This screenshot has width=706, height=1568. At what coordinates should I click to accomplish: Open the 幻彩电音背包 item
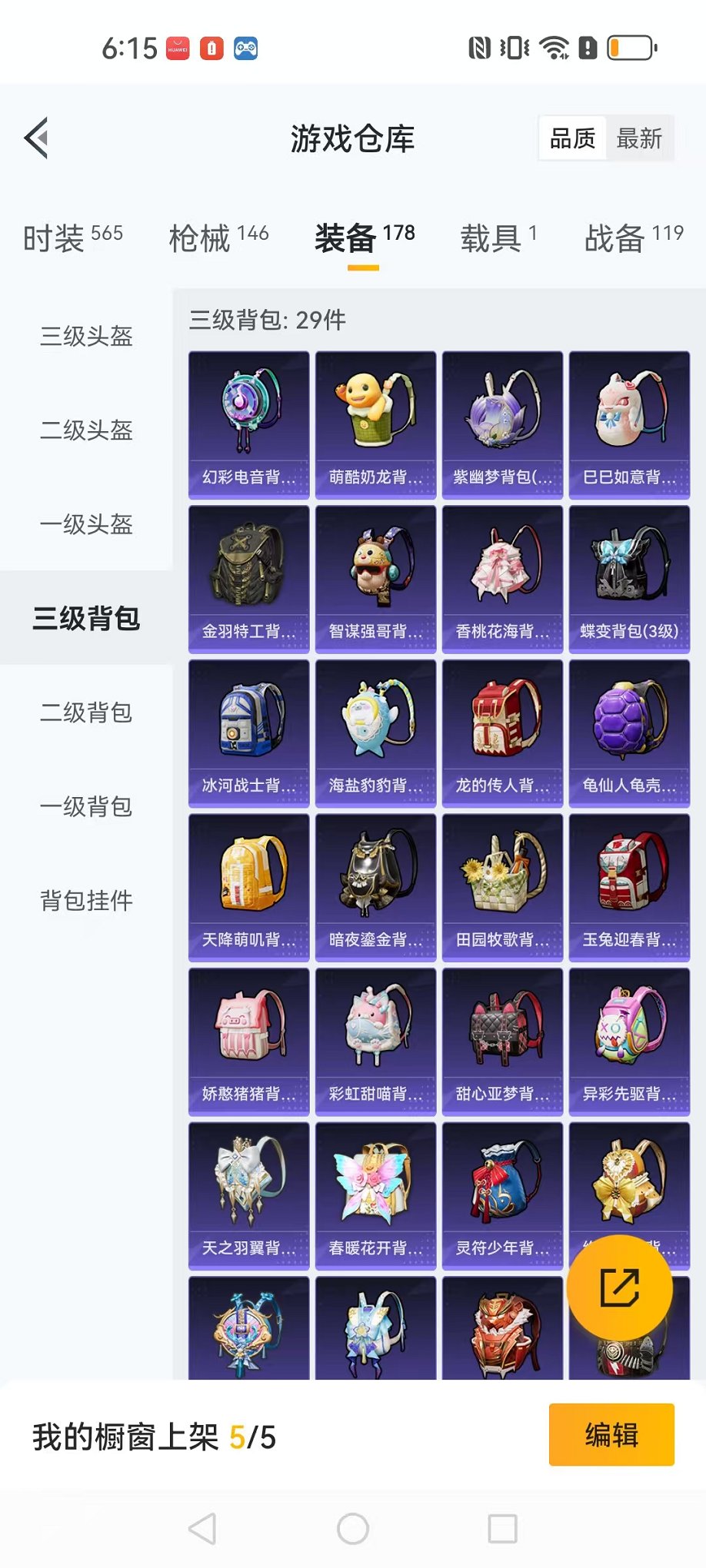[249, 425]
